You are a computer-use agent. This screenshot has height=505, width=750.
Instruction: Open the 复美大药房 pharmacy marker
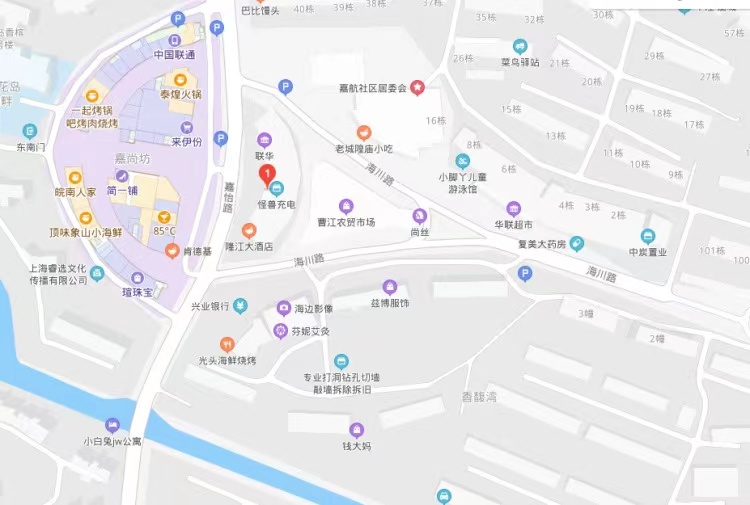pyautogui.click(x=577, y=243)
